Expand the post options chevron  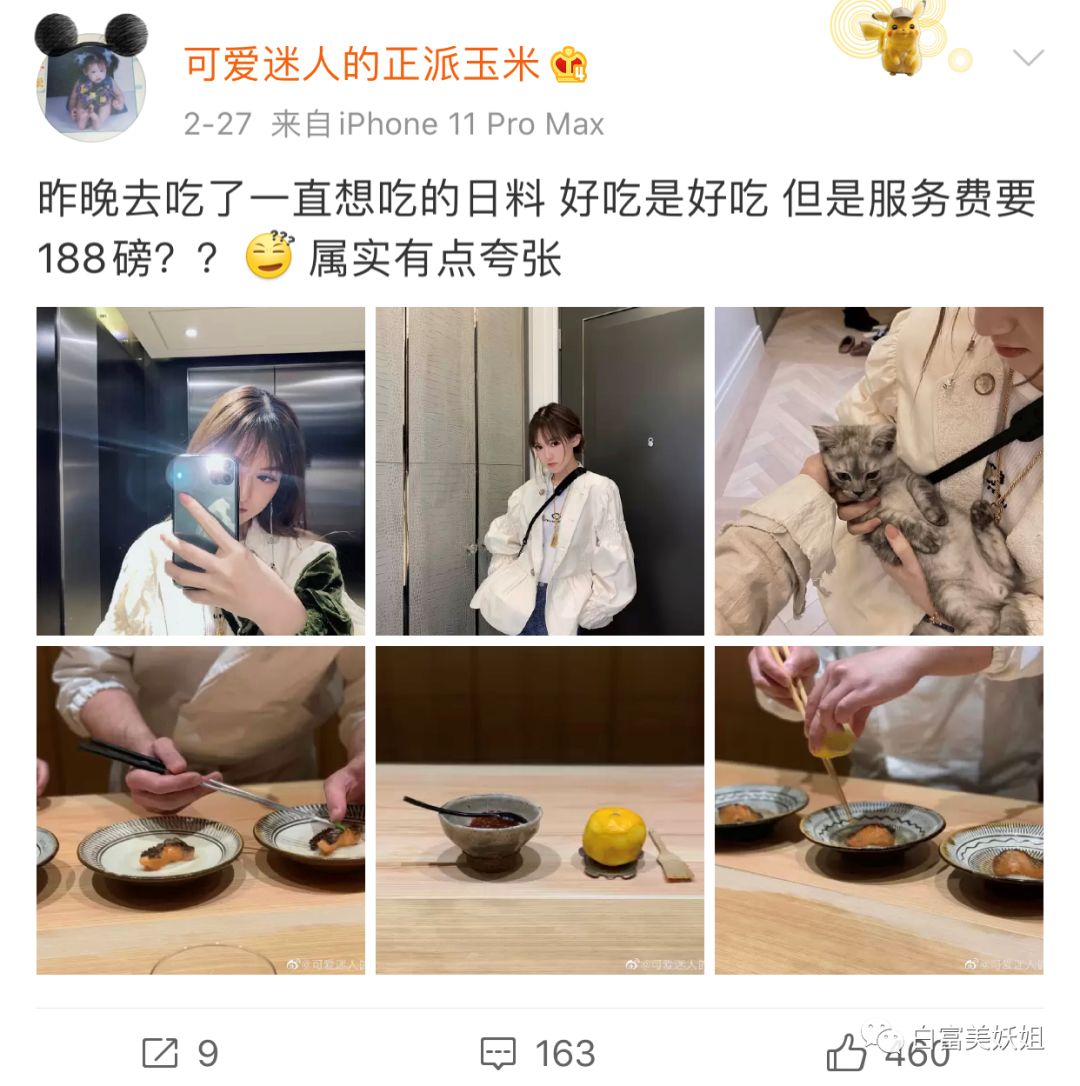pos(1027,57)
